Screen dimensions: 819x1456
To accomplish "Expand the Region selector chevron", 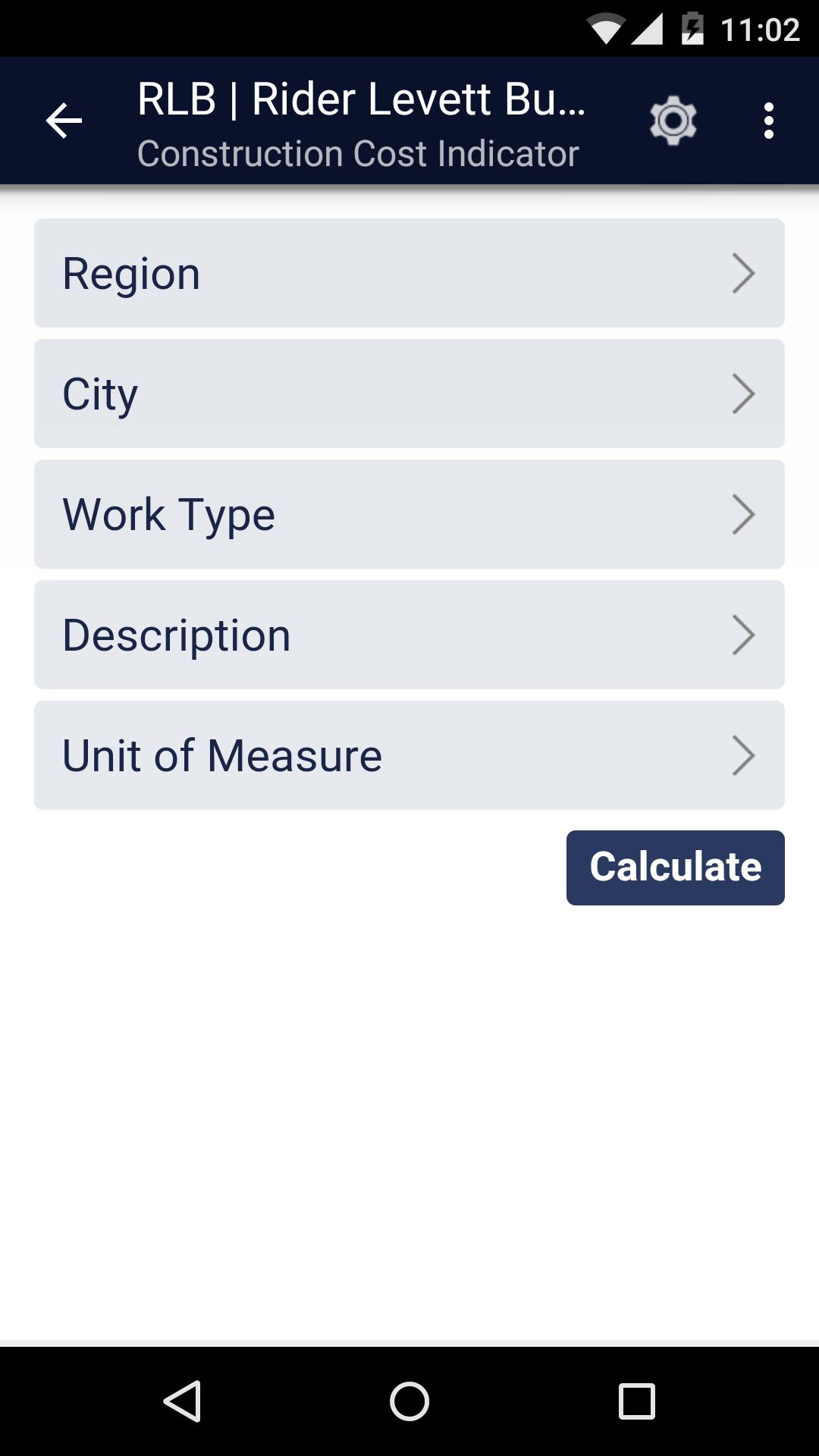I will click(x=744, y=274).
